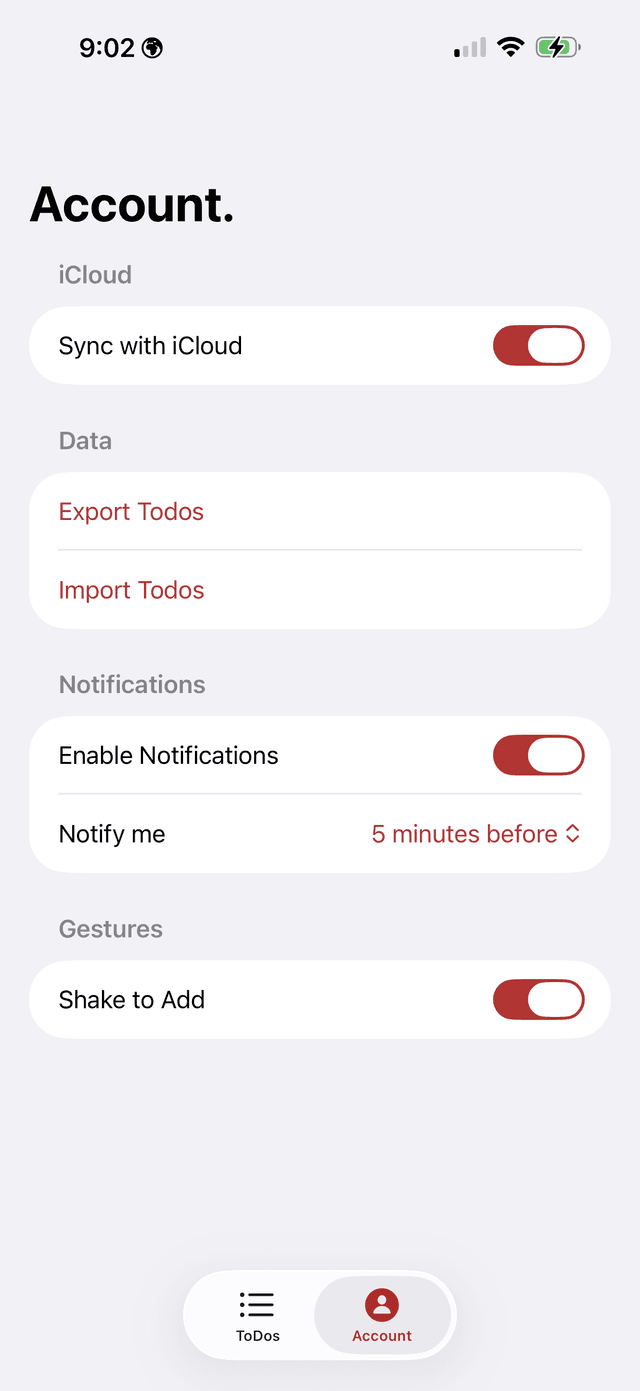Toggle the Enable Notifications switch
The image size is (640, 1391).
[538, 755]
